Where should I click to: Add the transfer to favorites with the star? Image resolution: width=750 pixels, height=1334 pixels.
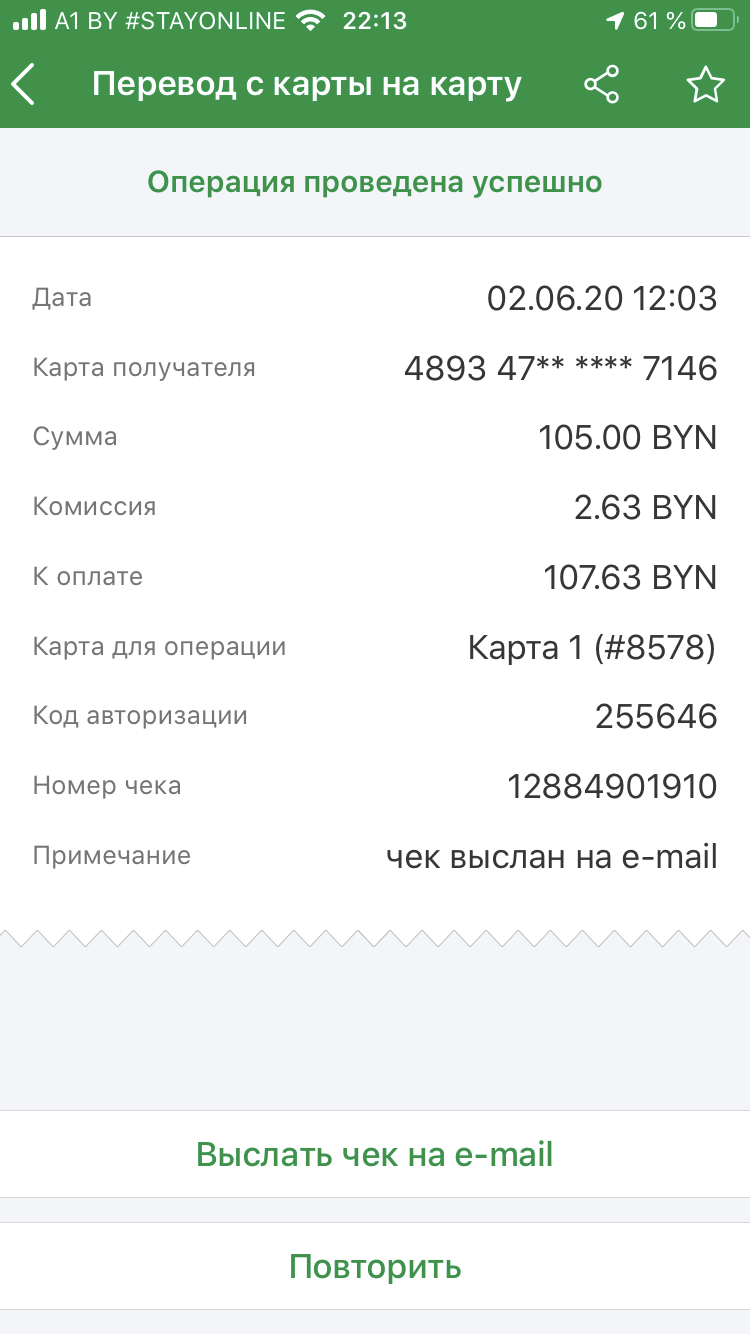click(x=705, y=85)
